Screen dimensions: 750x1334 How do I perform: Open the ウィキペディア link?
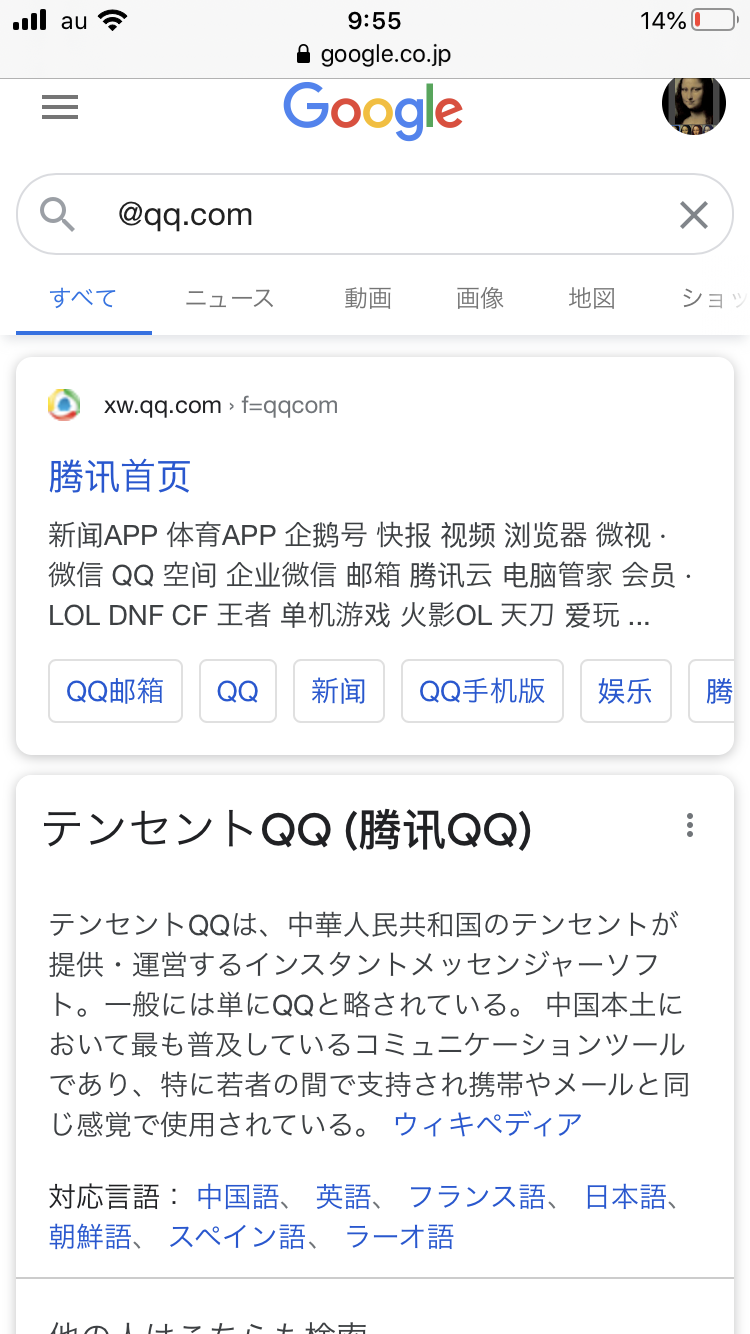(x=488, y=1124)
